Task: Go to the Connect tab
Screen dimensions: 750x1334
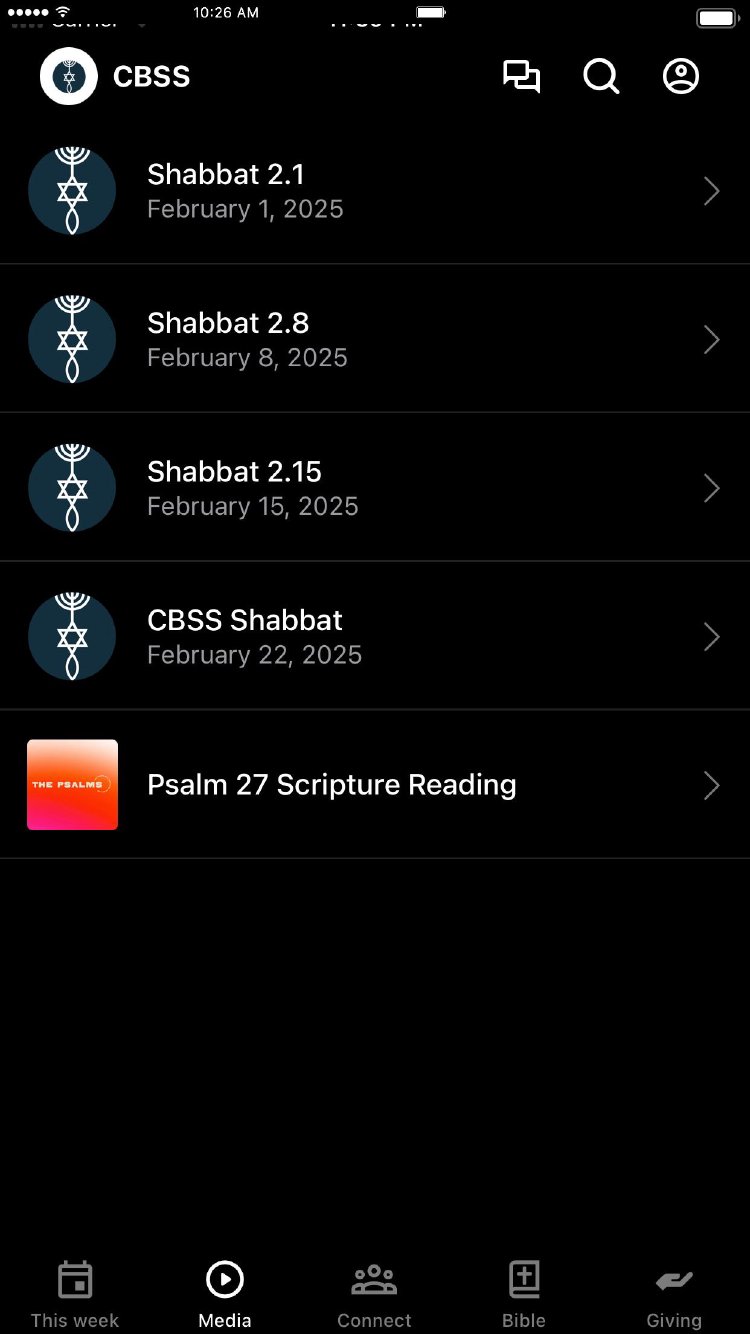Action: tap(374, 1294)
